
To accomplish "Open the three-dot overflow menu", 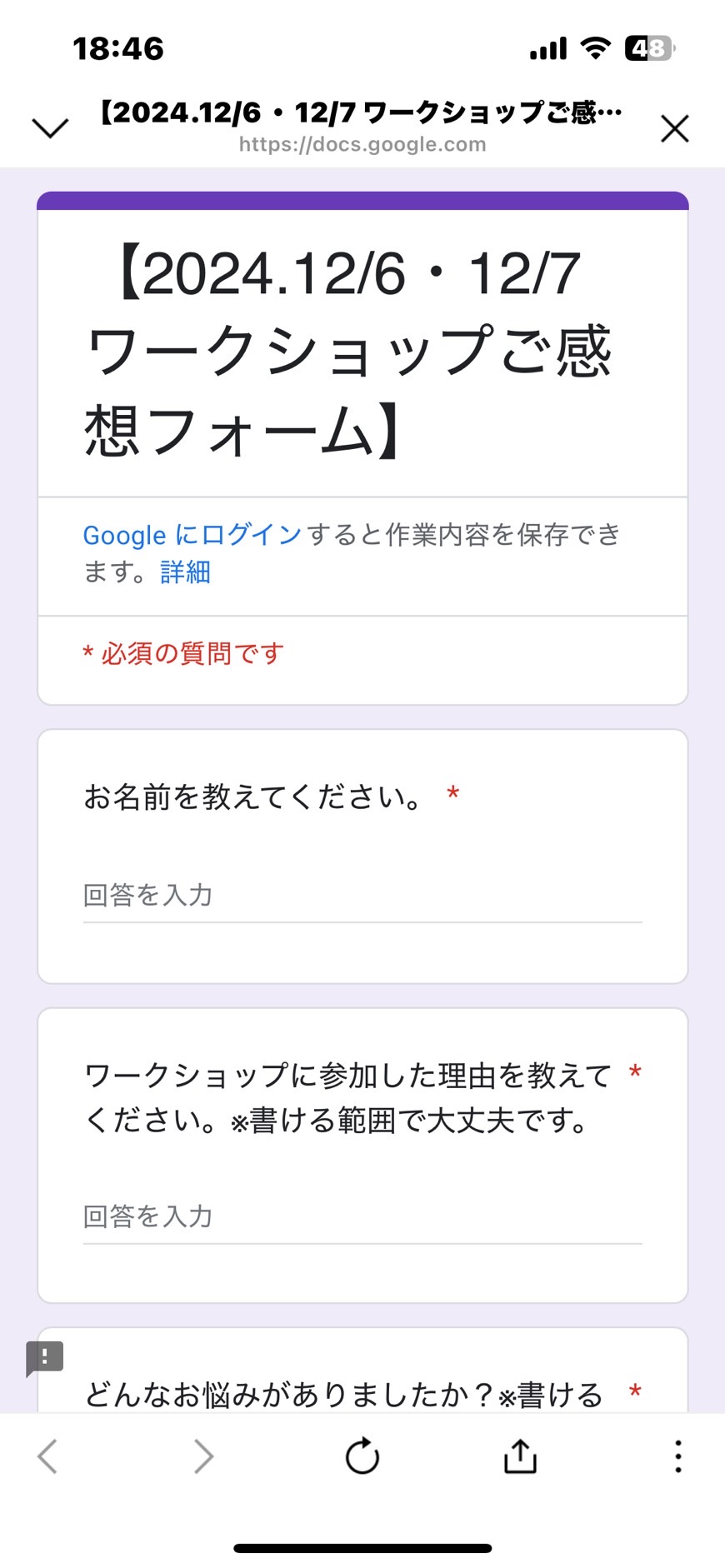I will (678, 1456).
